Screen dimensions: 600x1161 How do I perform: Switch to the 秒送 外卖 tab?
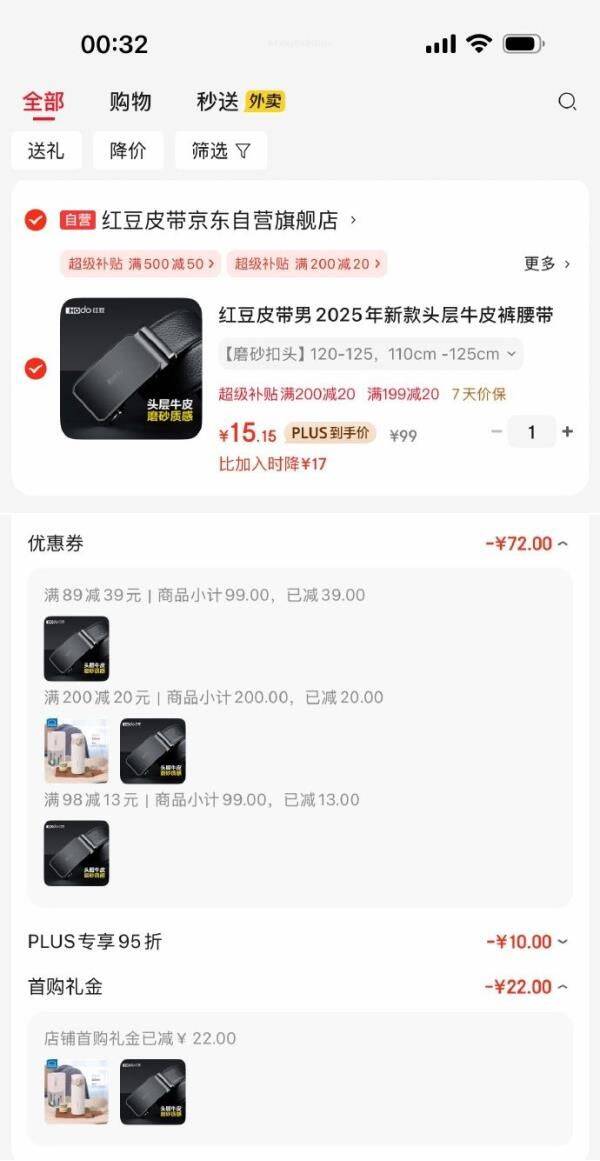click(240, 101)
